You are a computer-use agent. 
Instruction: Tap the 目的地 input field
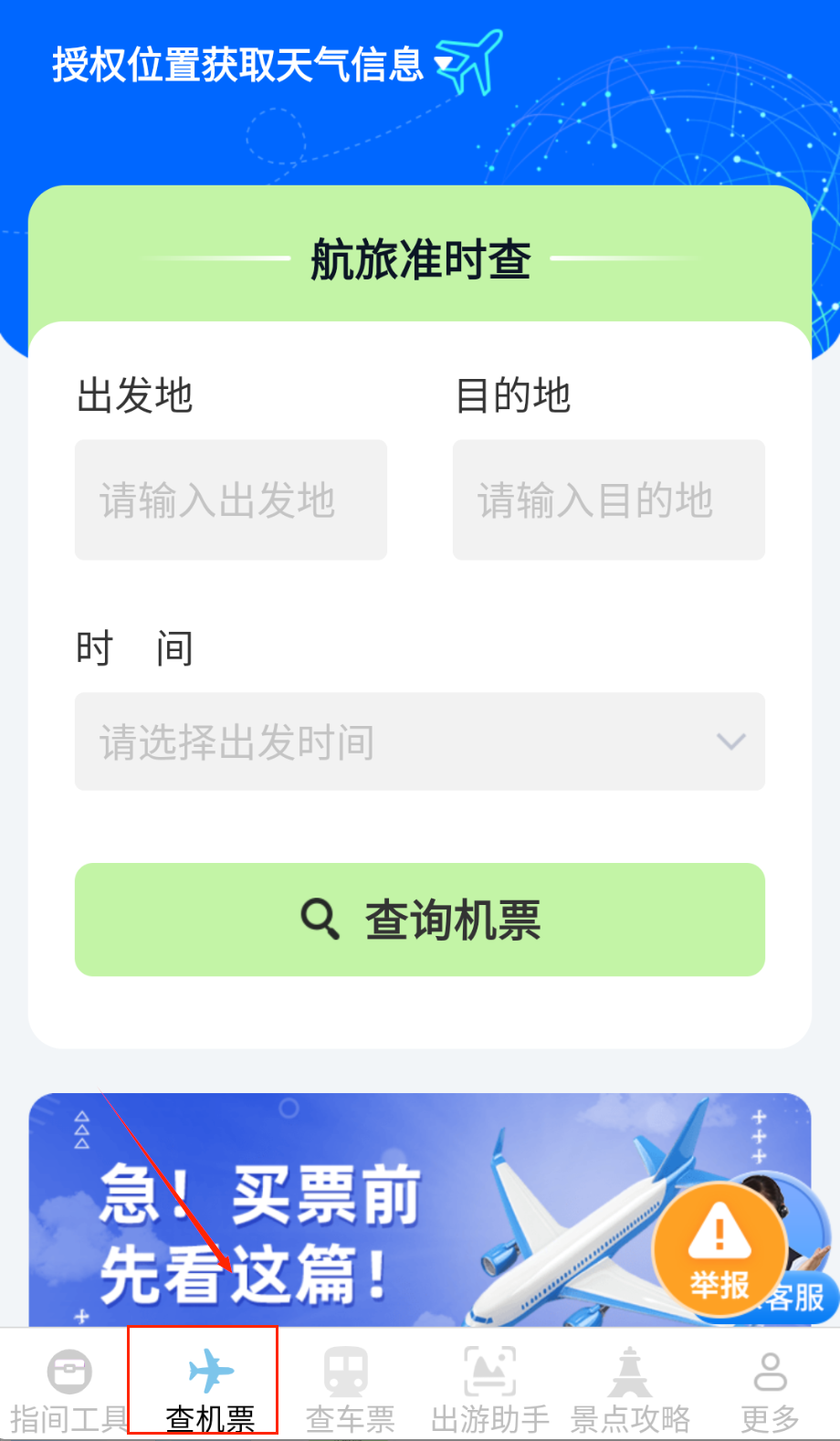click(608, 500)
